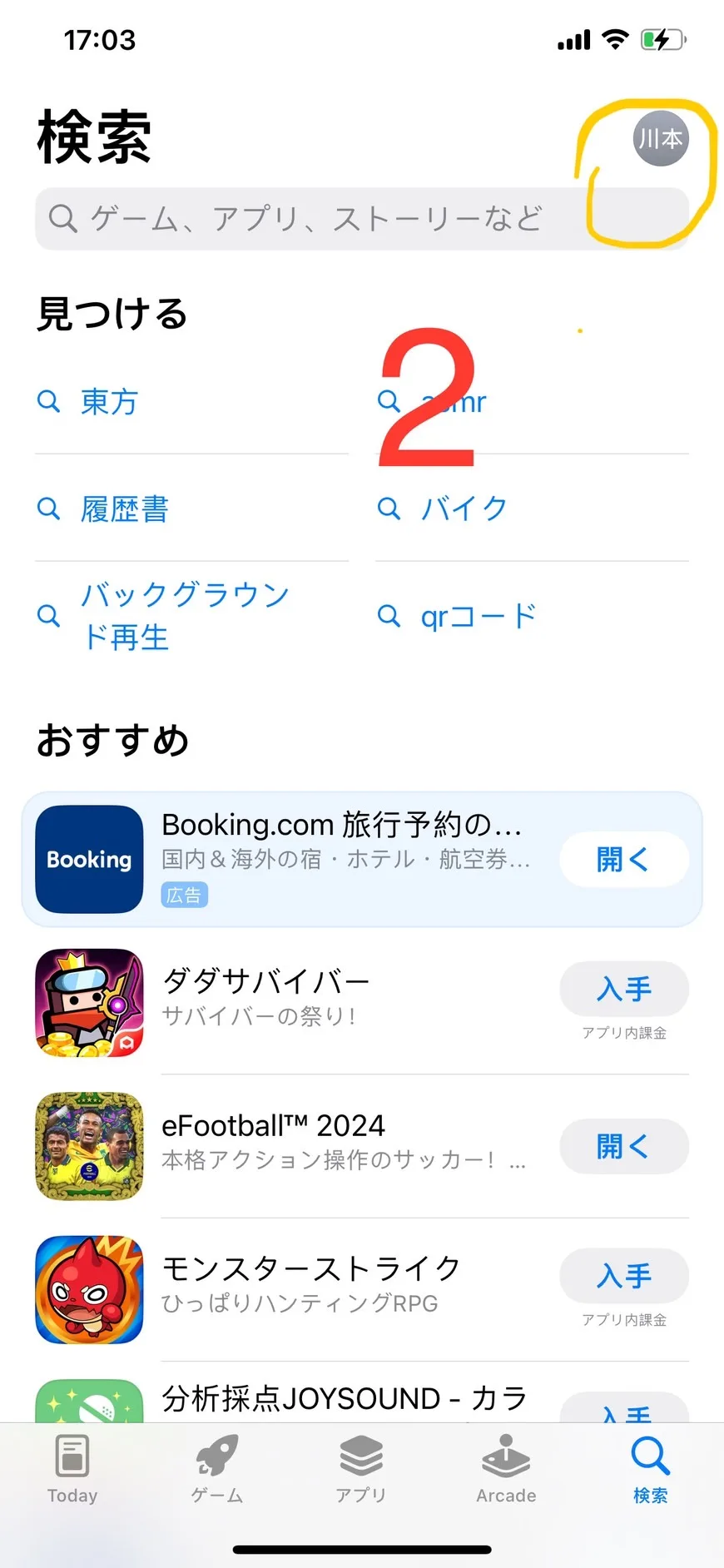Switch to the アプリ tab

point(361,1469)
